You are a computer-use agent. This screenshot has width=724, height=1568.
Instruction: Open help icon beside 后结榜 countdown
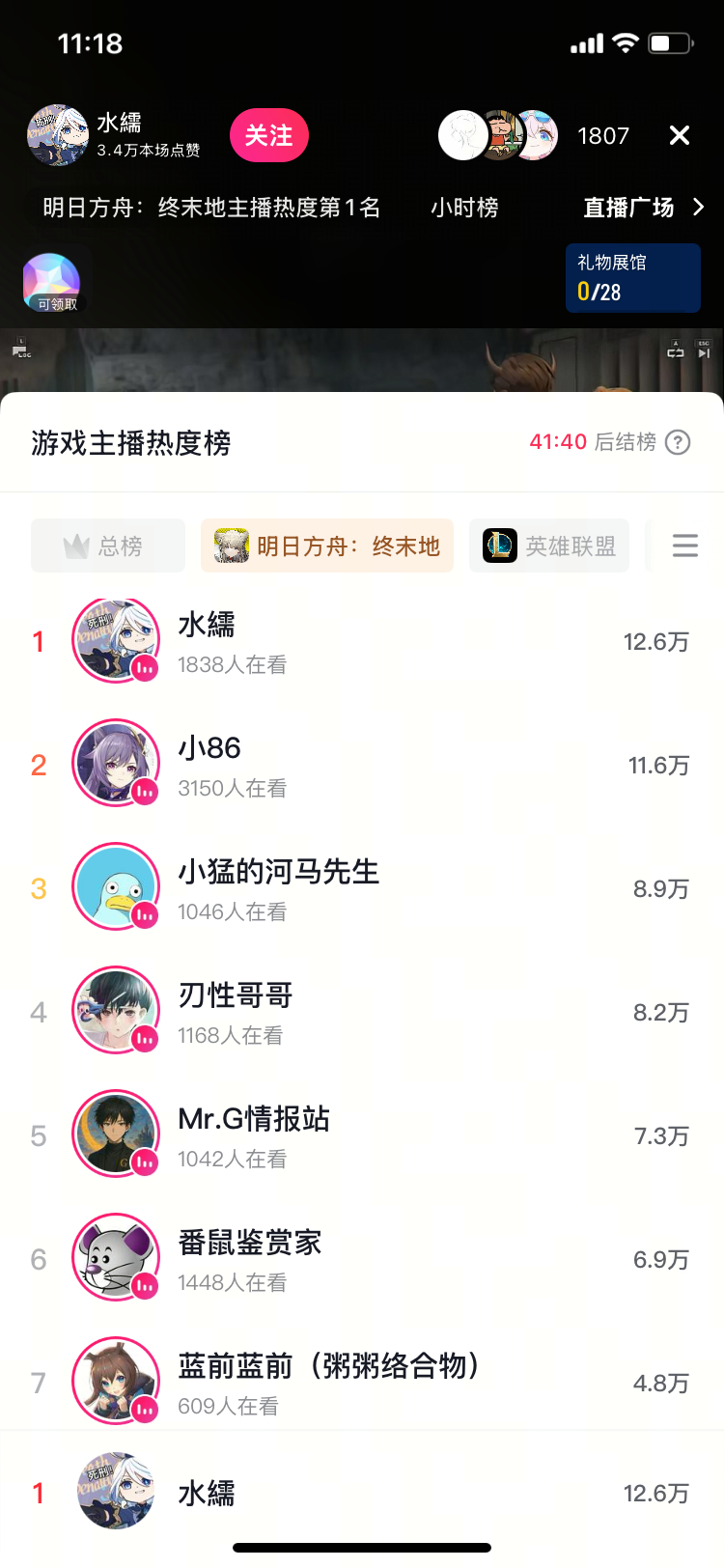click(679, 442)
